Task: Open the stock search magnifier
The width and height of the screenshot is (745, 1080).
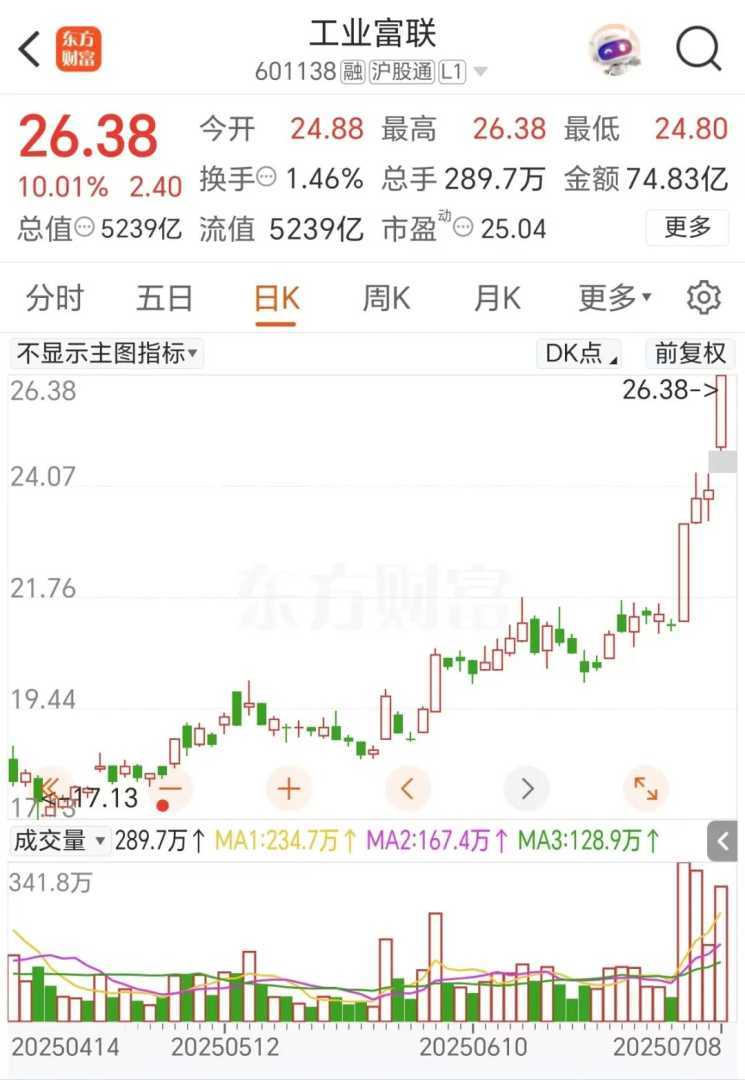Action: coord(698,47)
